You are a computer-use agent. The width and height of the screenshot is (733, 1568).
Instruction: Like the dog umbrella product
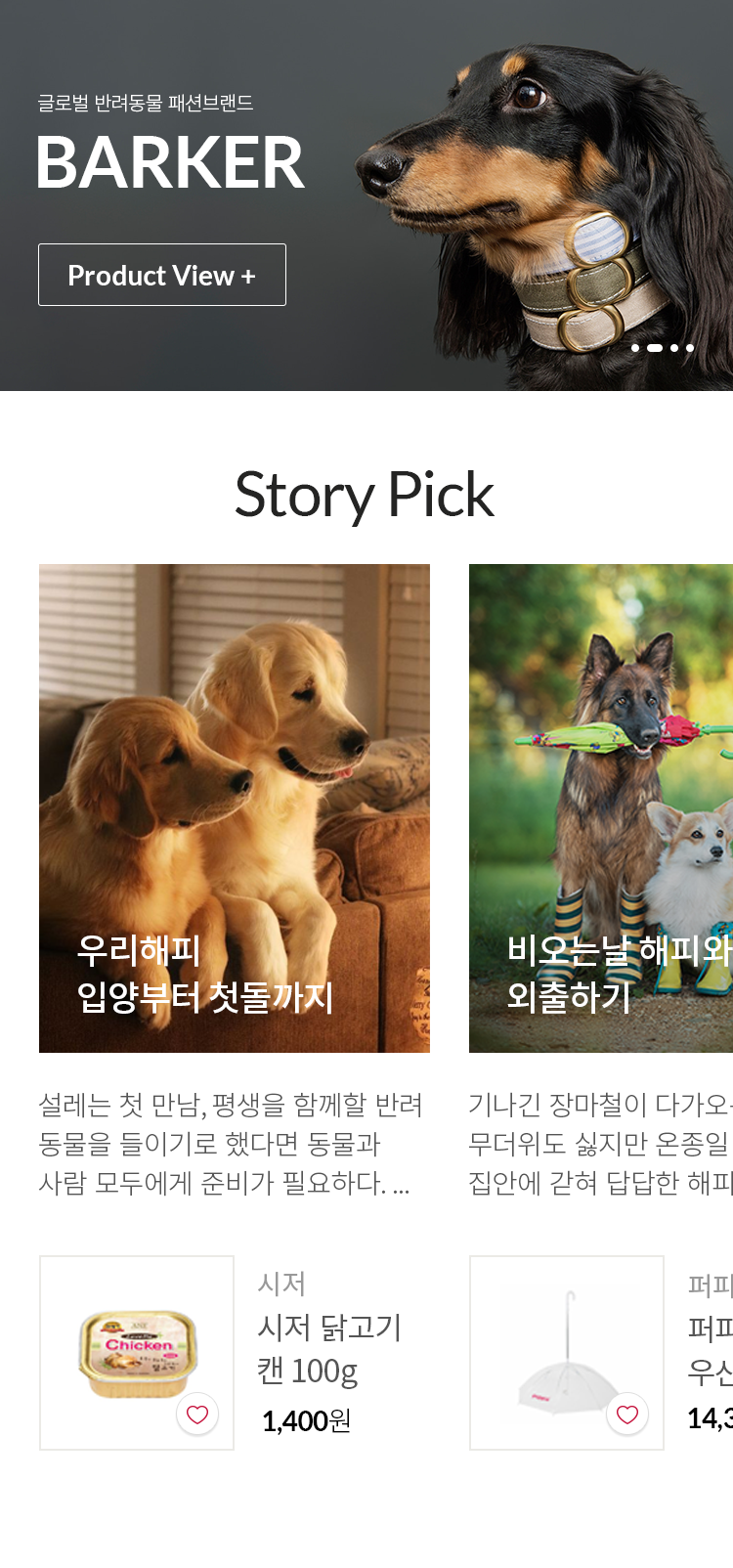click(x=627, y=1415)
